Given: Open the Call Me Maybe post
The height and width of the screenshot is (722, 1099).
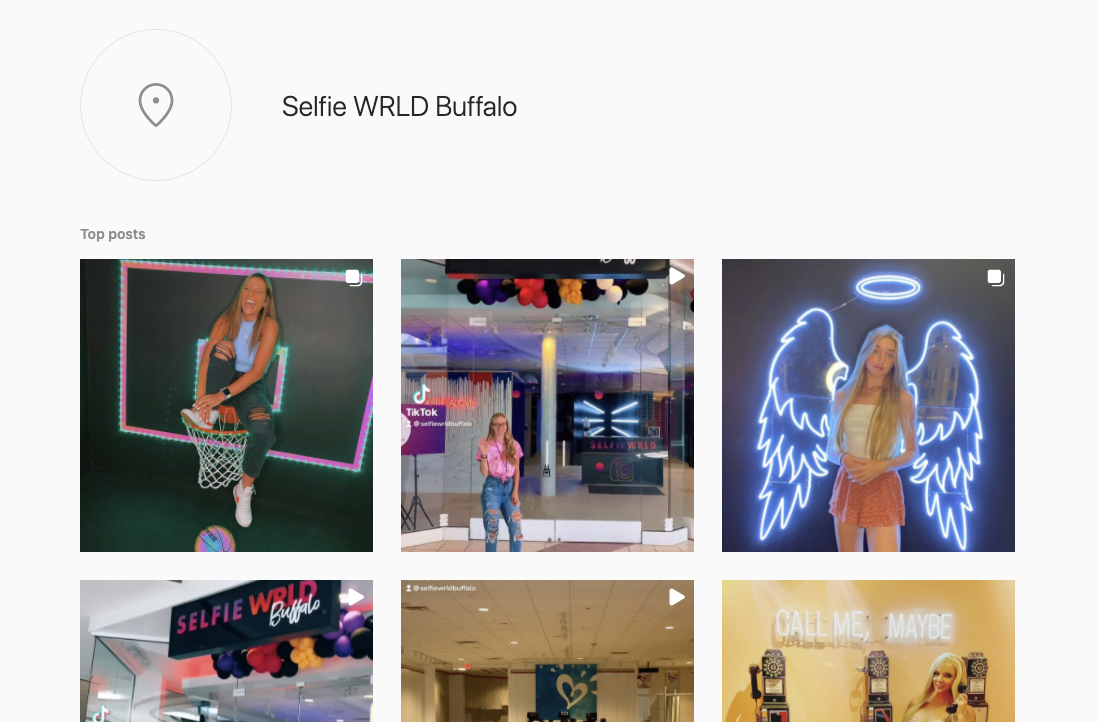Looking at the screenshot, I should [868, 650].
